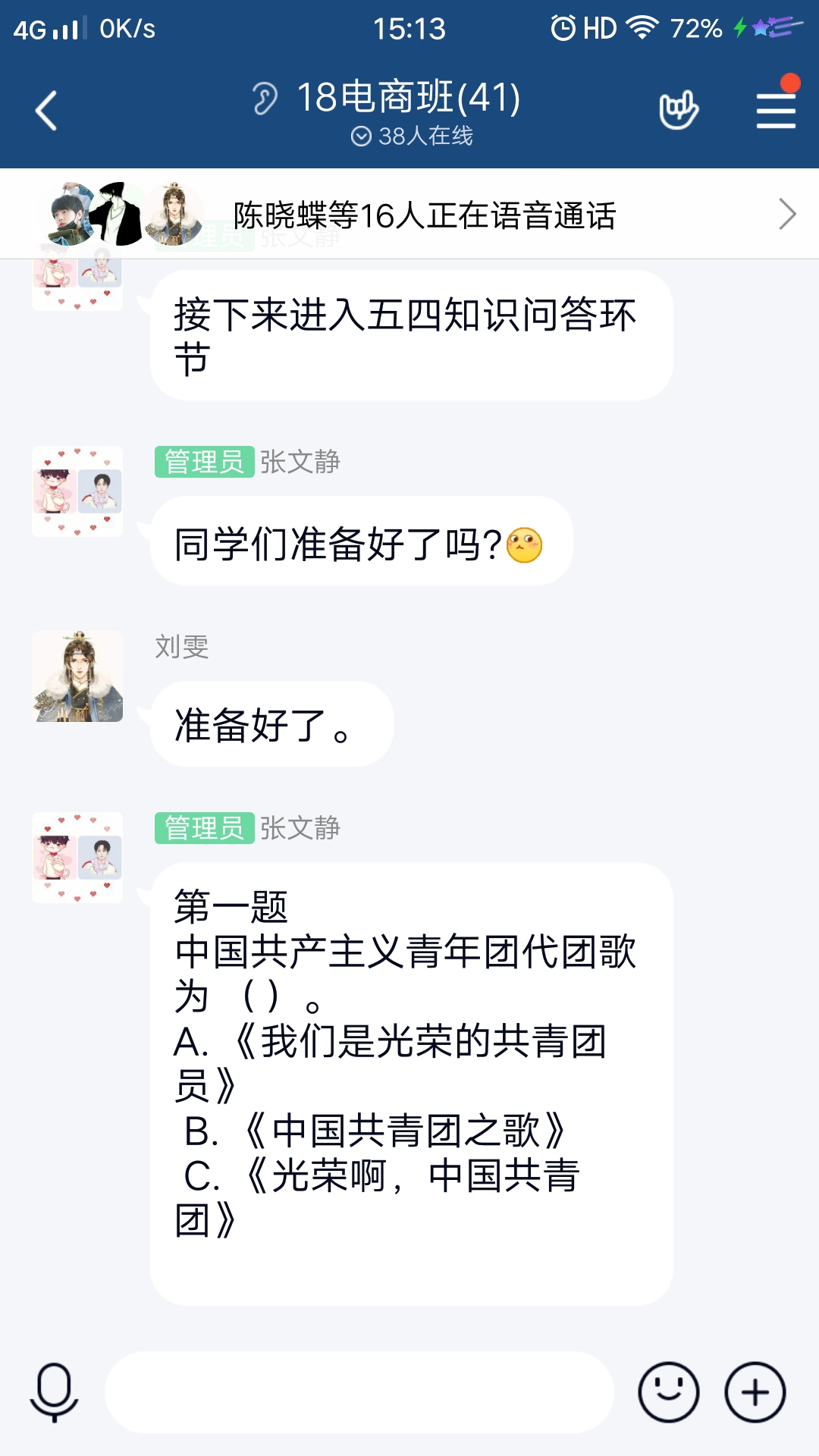Viewport: 819px width, 1456px height.
Task: Switch to voice message microphone
Action: click(x=54, y=1392)
